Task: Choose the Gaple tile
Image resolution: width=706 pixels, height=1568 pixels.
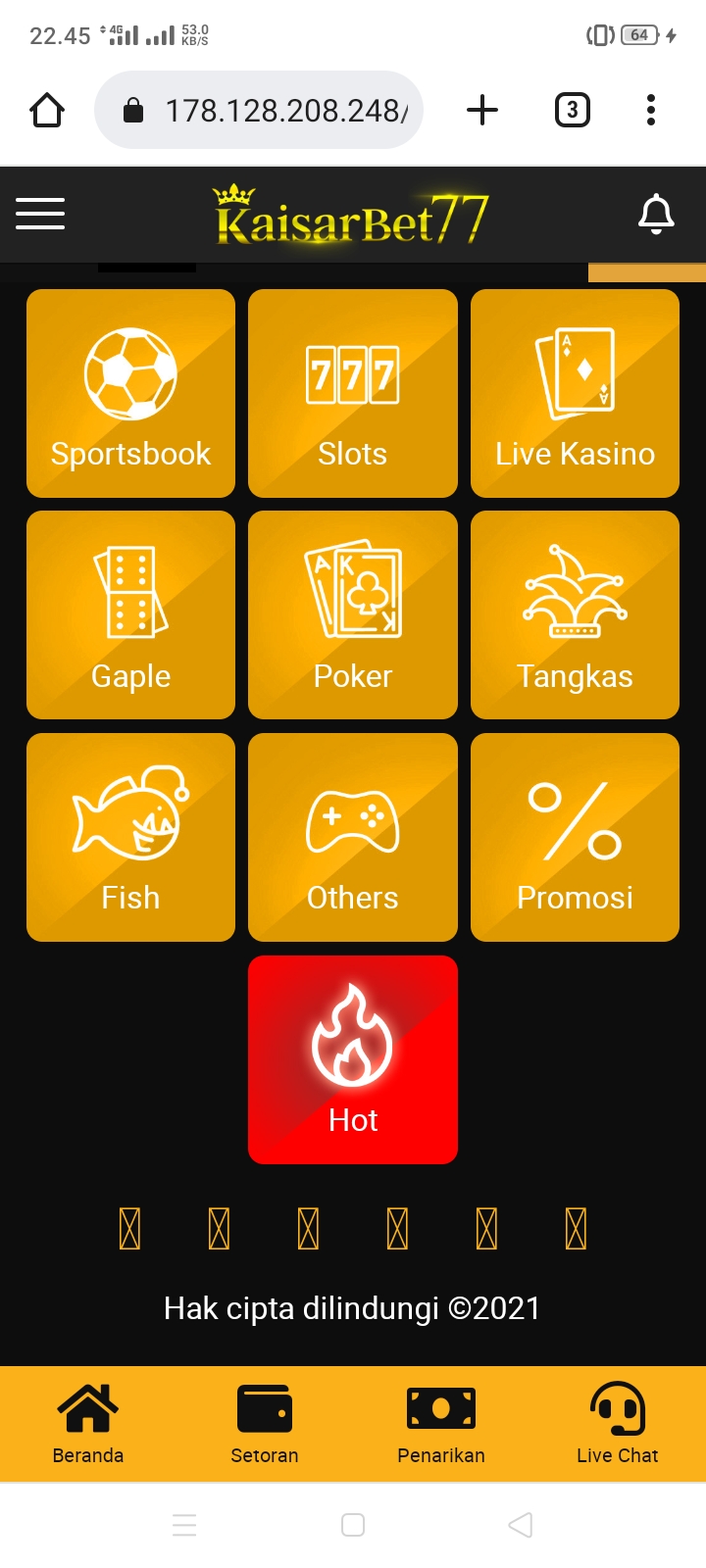Action: pos(130,614)
